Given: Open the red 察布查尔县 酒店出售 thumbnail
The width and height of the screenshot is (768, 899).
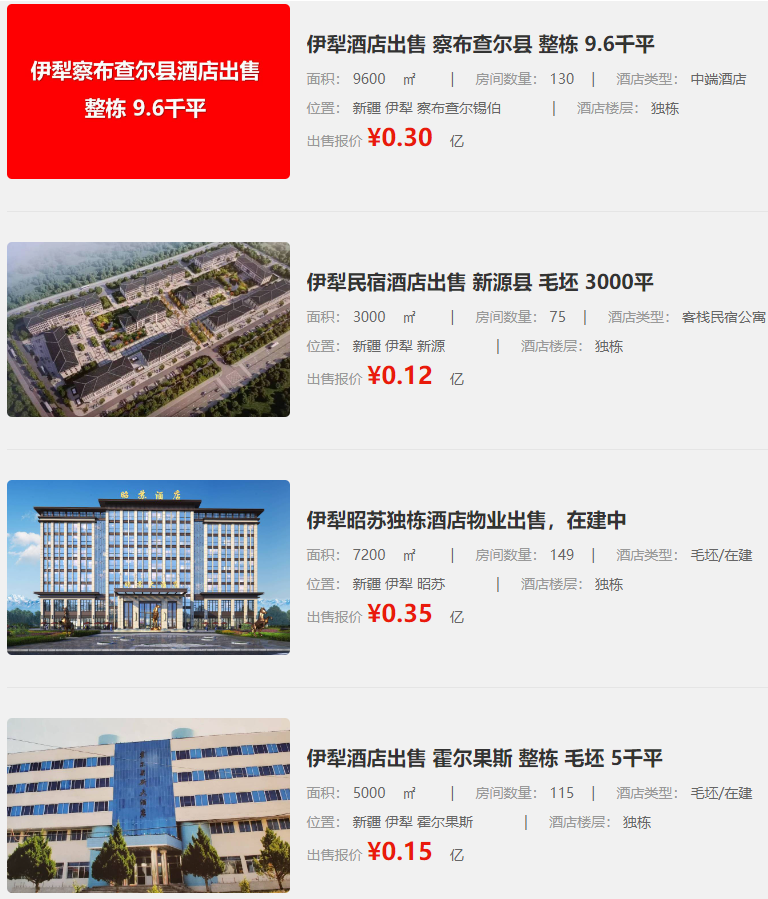Looking at the screenshot, I should coord(148,91).
